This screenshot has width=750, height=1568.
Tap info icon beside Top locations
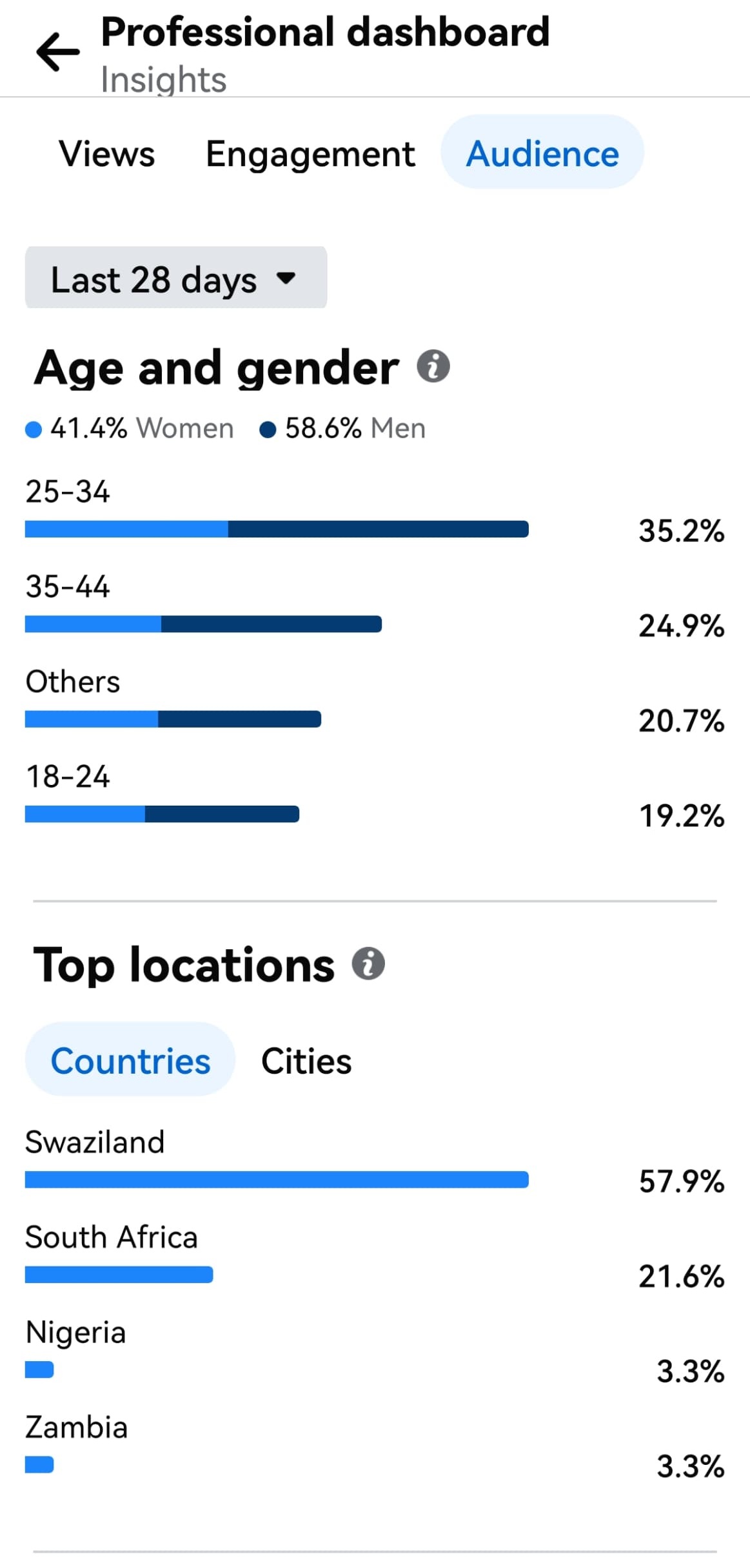(368, 964)
